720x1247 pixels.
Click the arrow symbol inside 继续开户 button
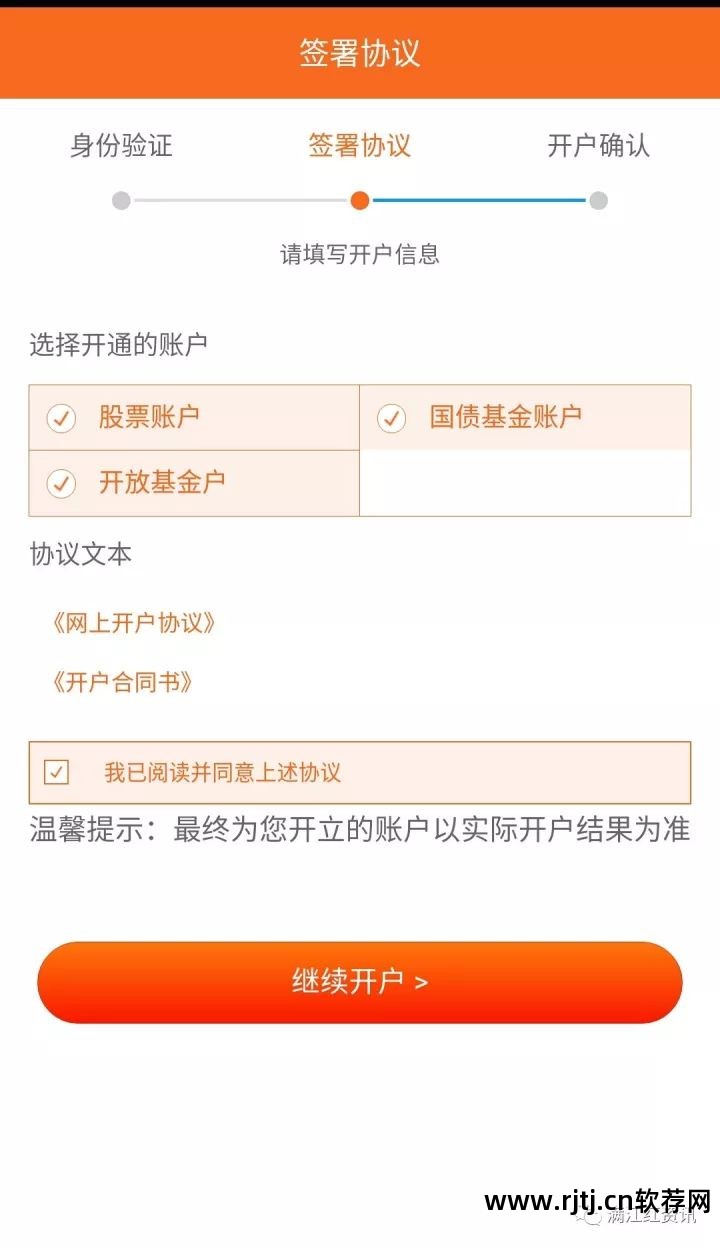421,982
